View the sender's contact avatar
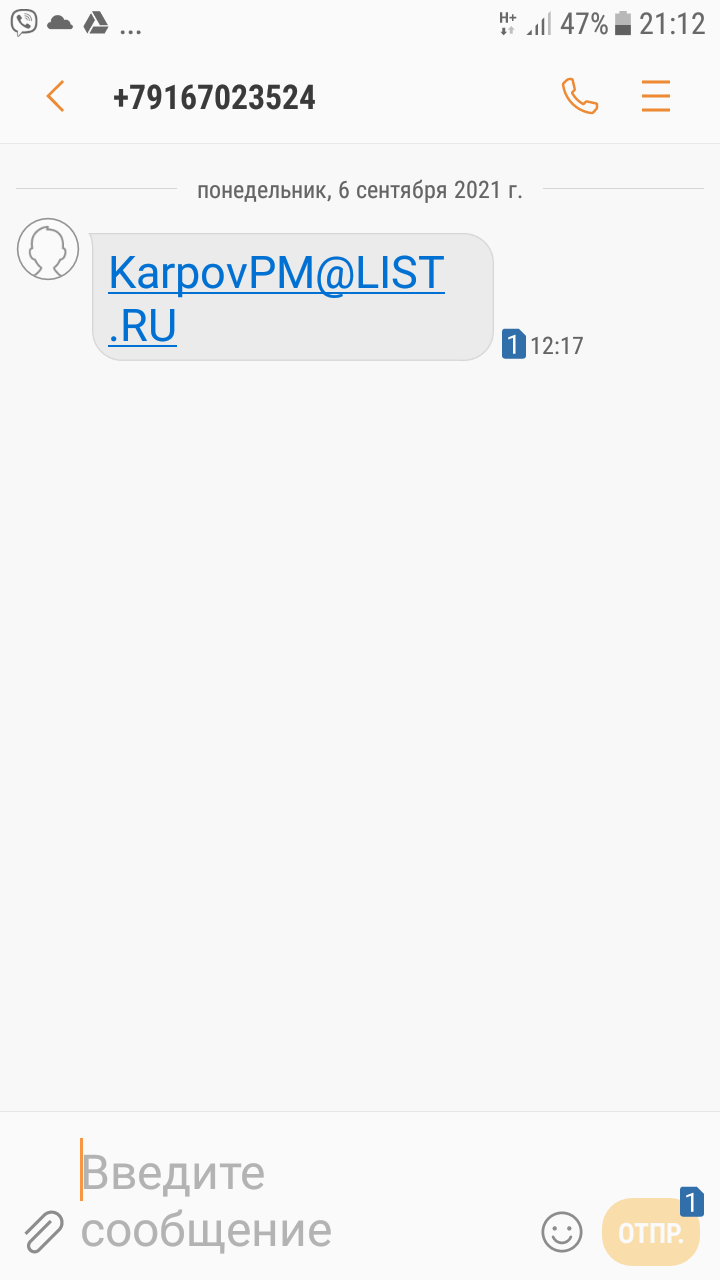The image size is (720, 1280). coord(48,249)
